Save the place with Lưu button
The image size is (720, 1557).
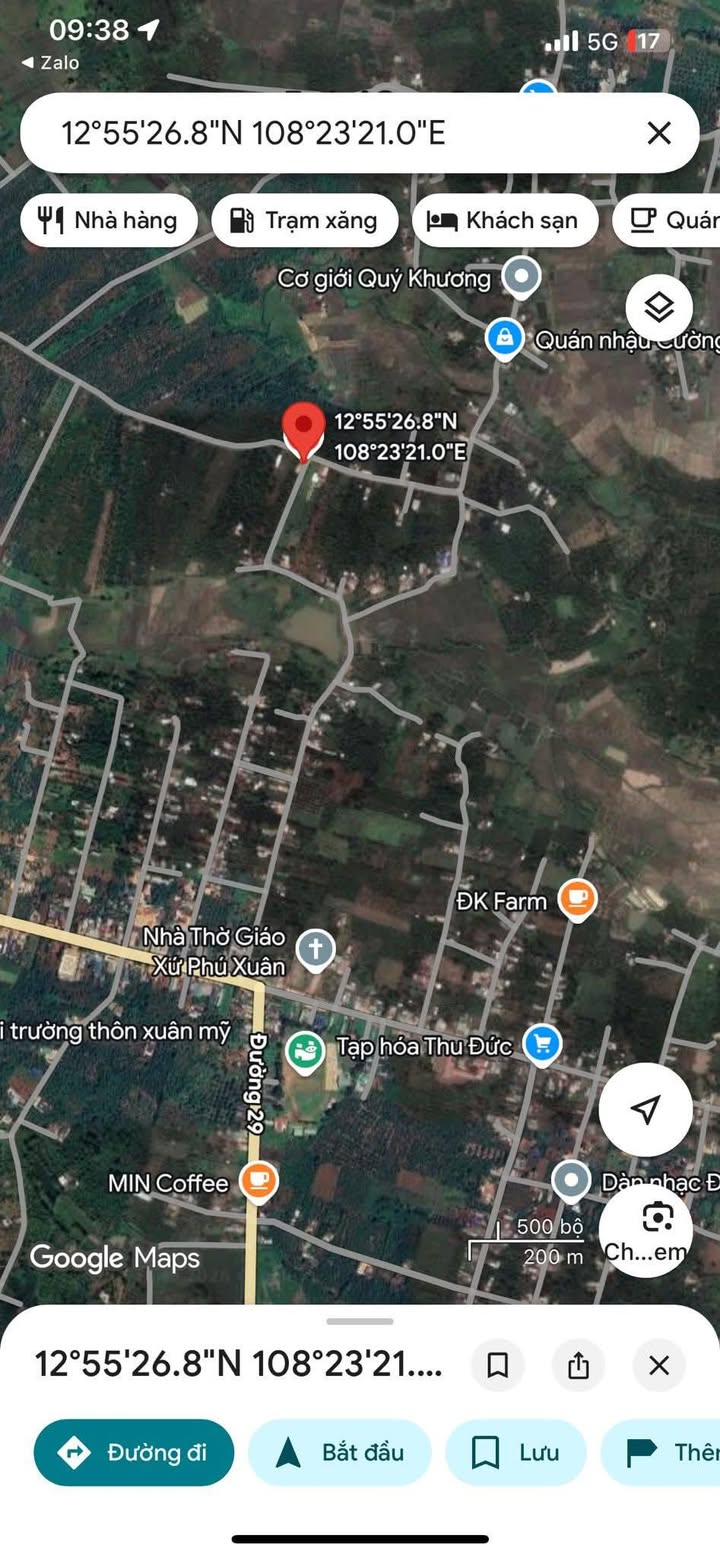tap(515, 1452)
